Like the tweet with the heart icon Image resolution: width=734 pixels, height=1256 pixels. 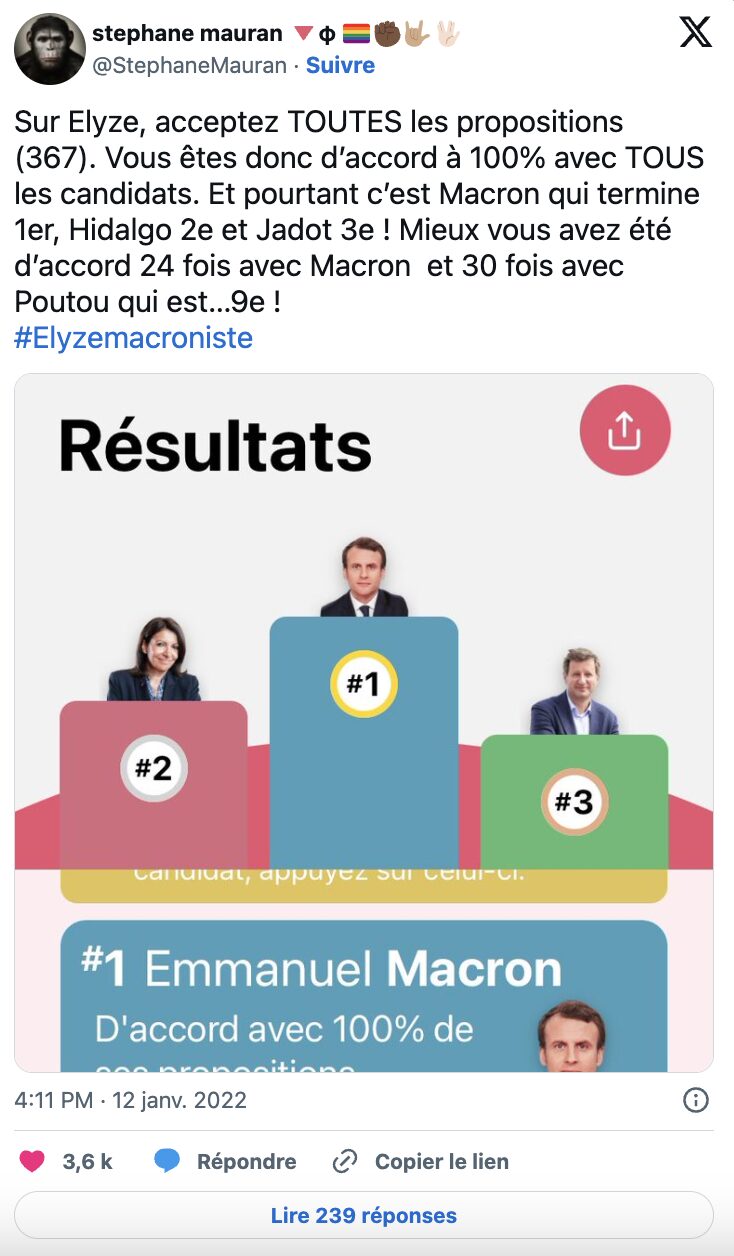coord(33,1162)
